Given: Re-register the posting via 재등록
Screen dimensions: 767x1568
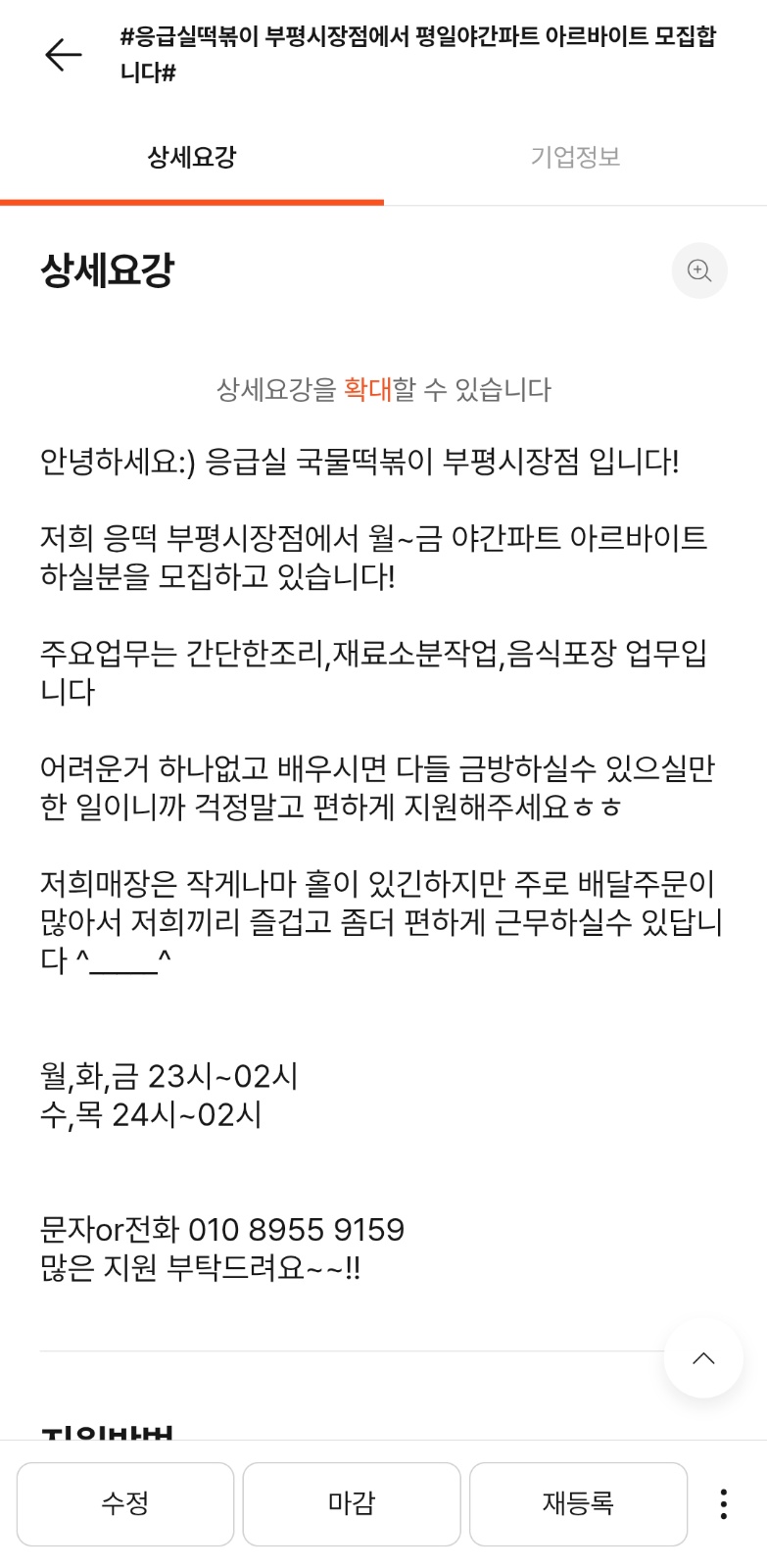Looking at the screenshot, I should [578, 1503].
